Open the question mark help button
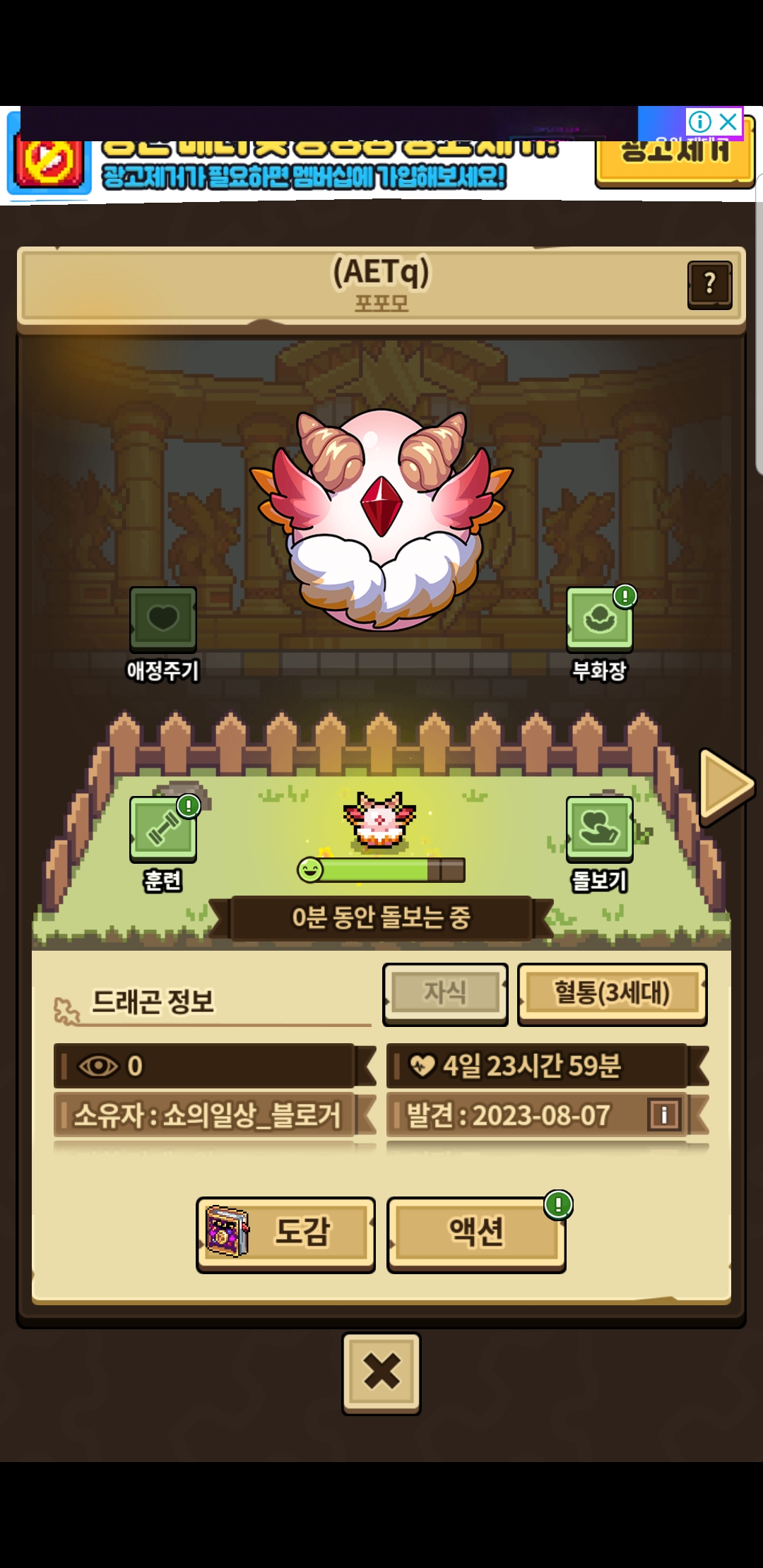Screen dimensions: 763x1568 (710, 284)
